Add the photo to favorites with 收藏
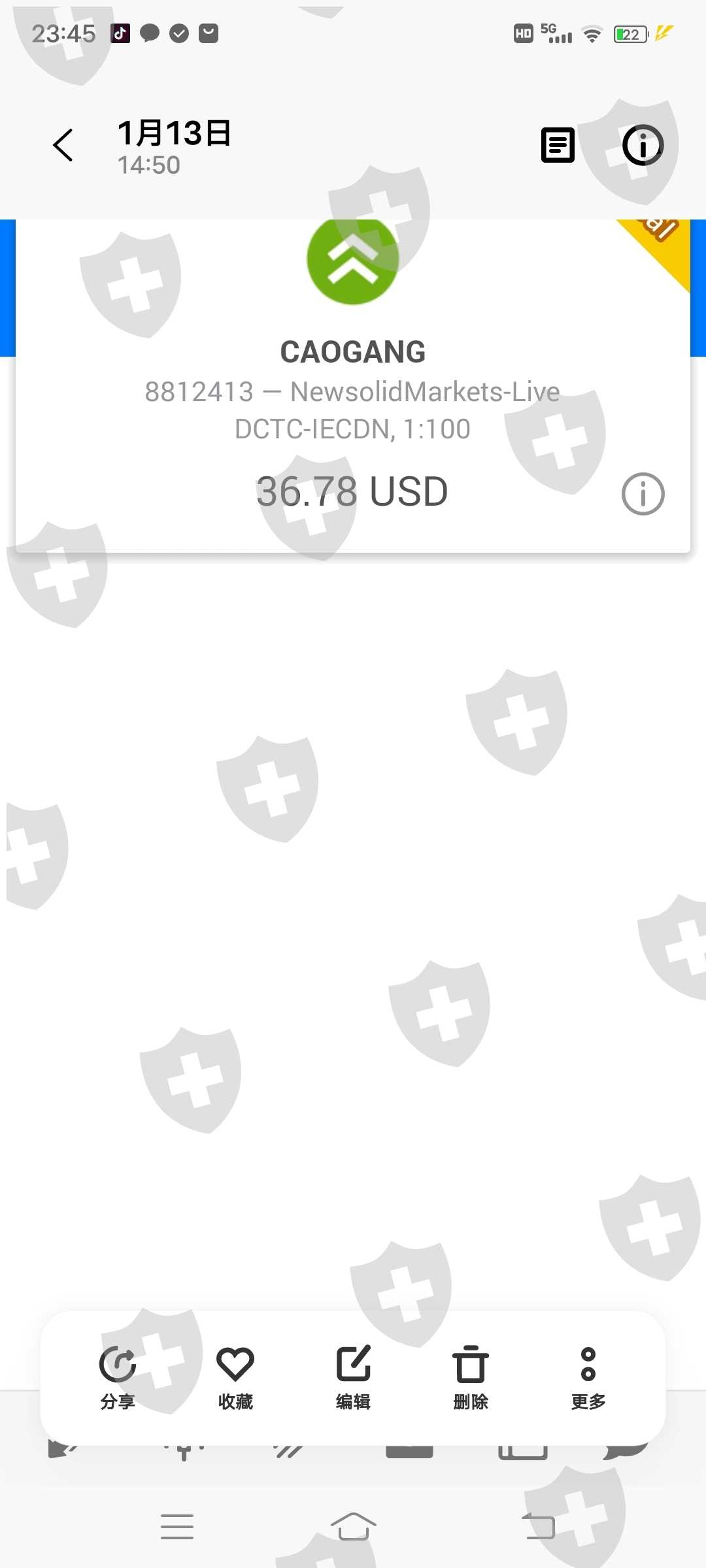 point(235,1377)
